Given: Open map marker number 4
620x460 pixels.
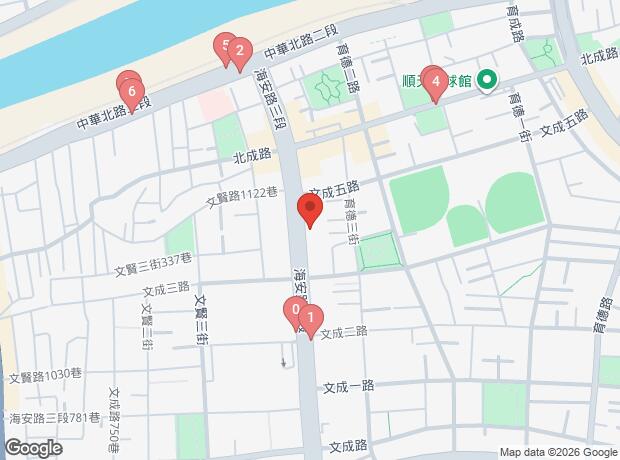Looking at the screenshot, I should coord(436,85).
